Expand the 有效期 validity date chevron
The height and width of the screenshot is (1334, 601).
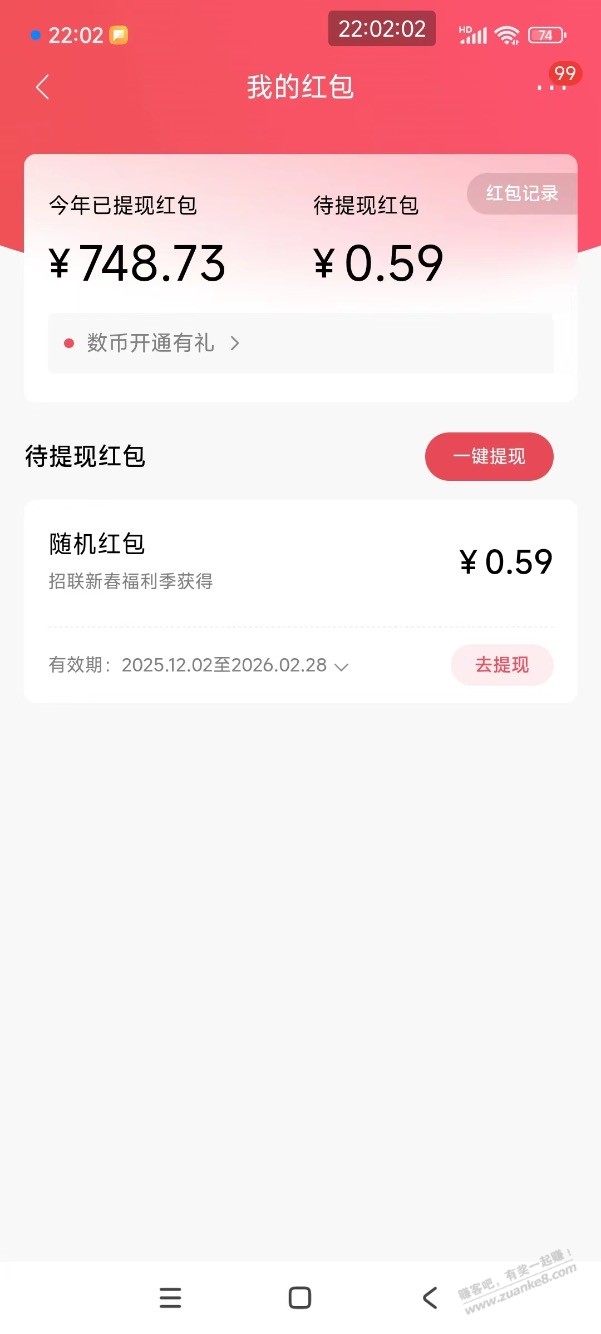tap(341, 666)
